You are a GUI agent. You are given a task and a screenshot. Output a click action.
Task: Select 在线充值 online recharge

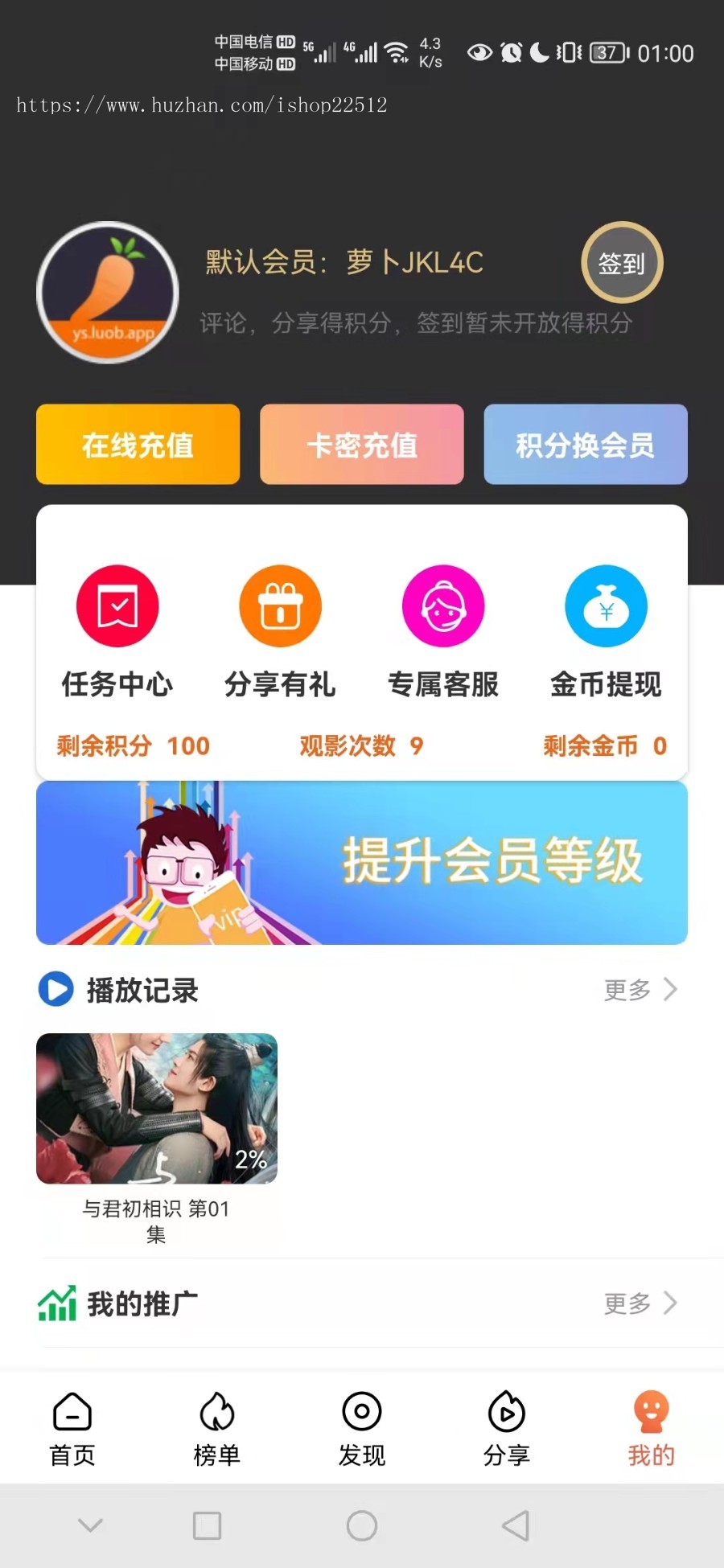pos(138,445)
